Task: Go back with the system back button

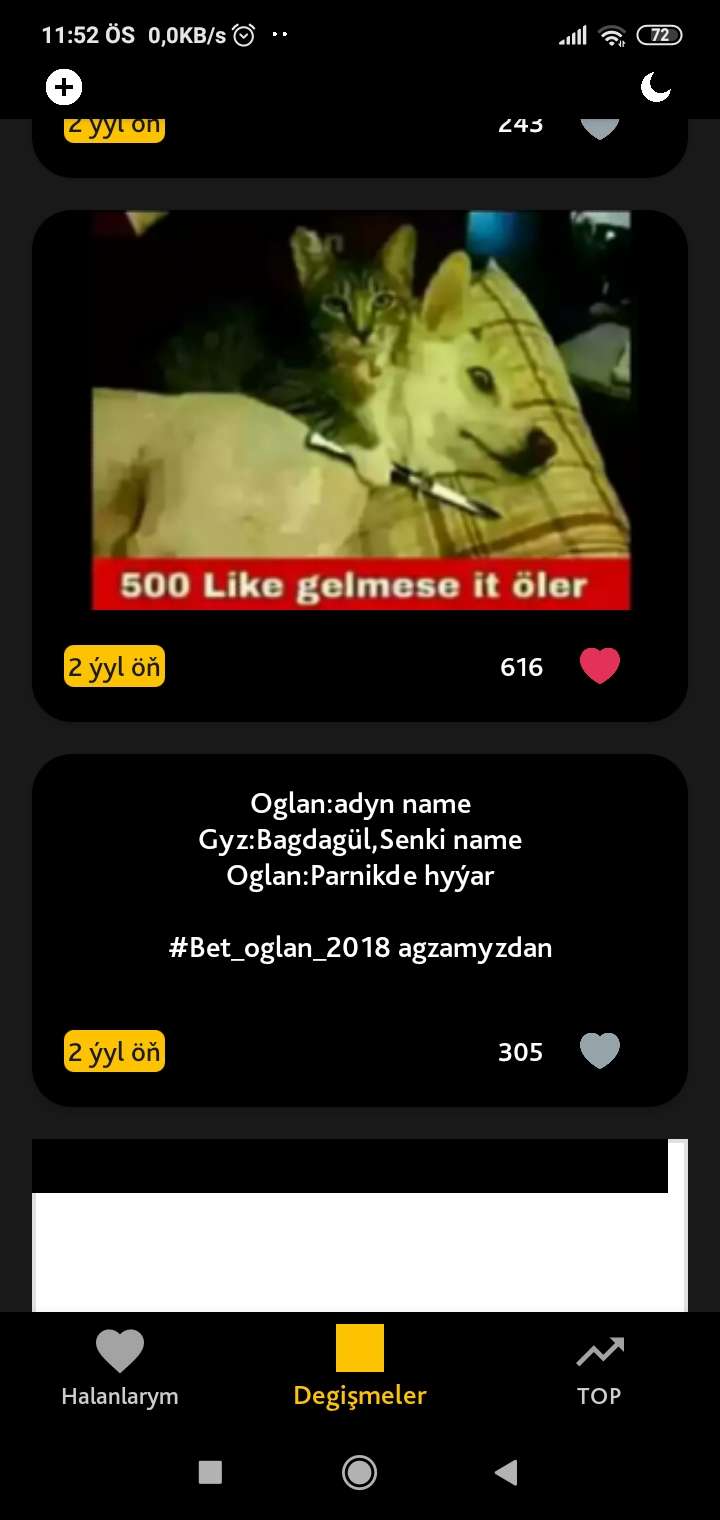Action: click(x=506, y=1472)
